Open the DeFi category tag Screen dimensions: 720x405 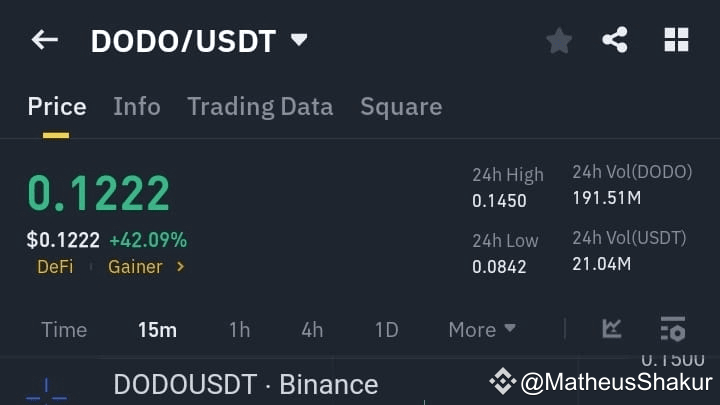(x=55, y=267)
